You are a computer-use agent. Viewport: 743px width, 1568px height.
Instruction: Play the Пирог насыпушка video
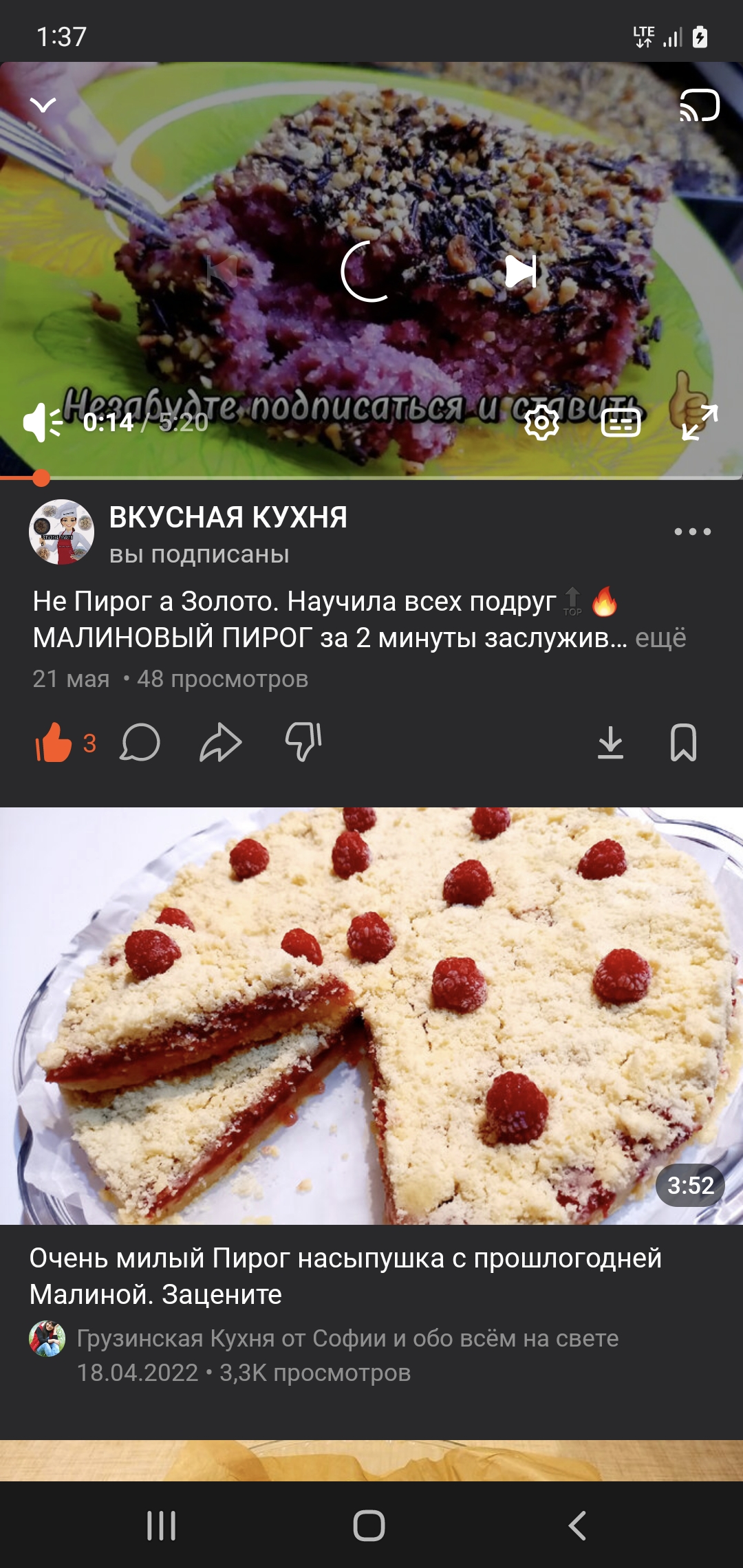[371, 1015]
